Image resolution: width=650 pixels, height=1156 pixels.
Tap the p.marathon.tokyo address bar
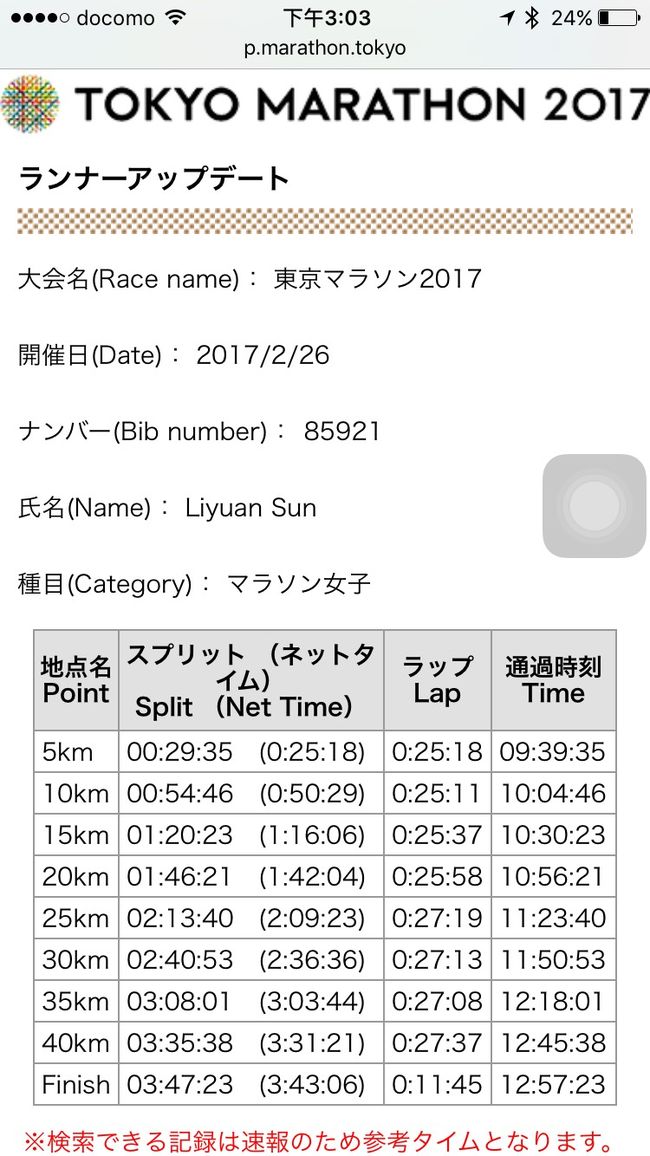[325, 49]
